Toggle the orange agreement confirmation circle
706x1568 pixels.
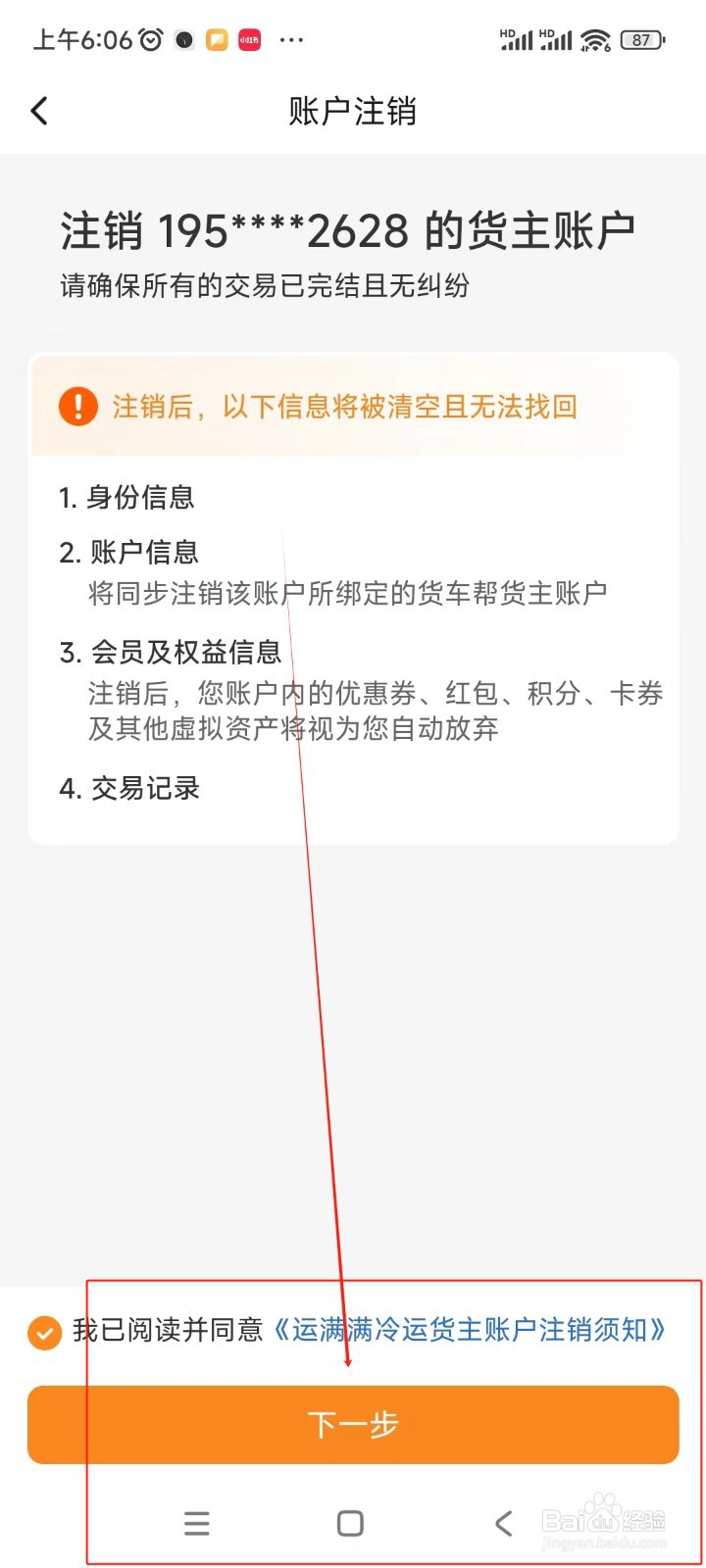point(44,1333)
